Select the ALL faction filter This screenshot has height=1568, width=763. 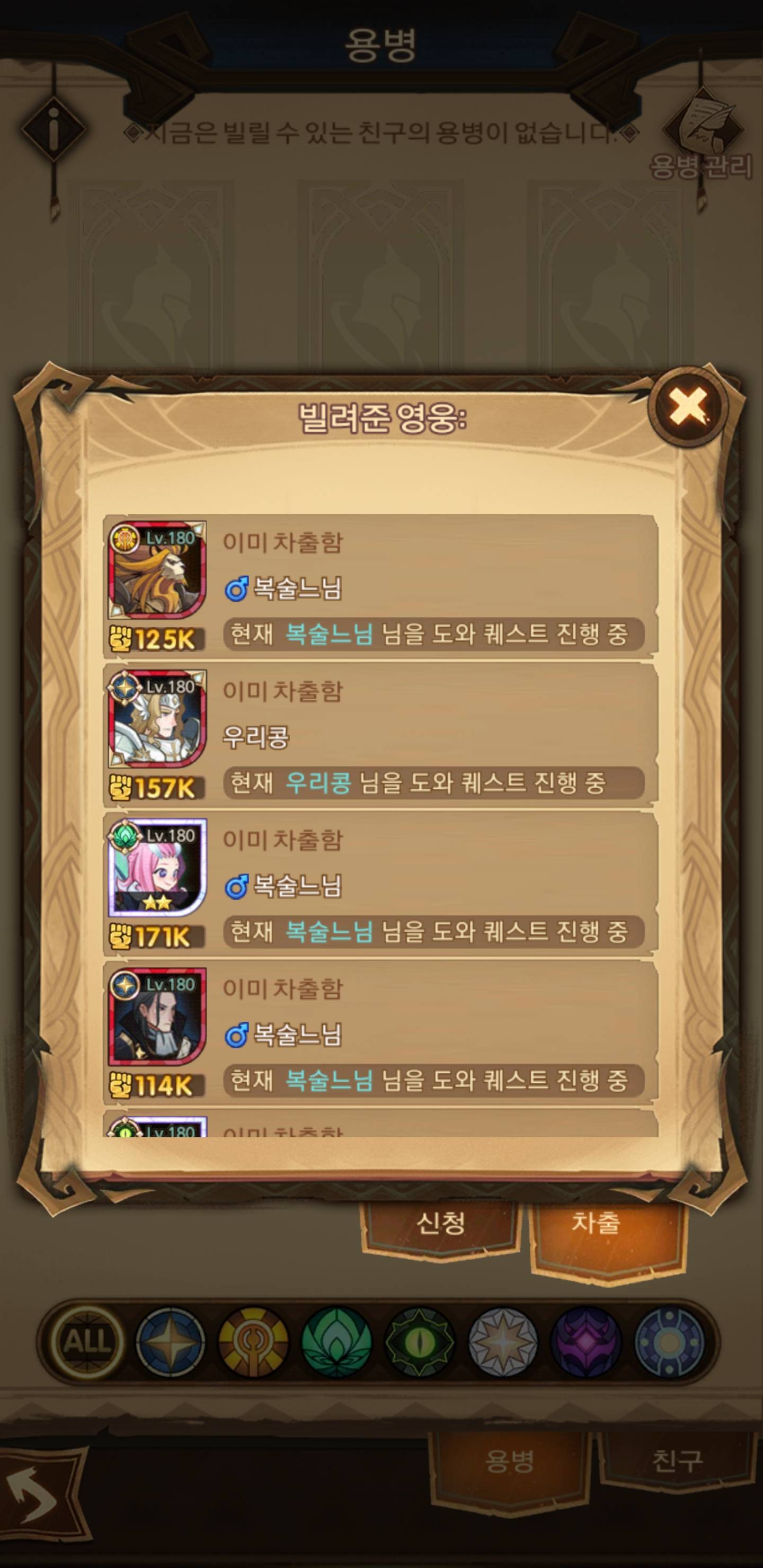pyautogui.click(x=87, y=1342)
